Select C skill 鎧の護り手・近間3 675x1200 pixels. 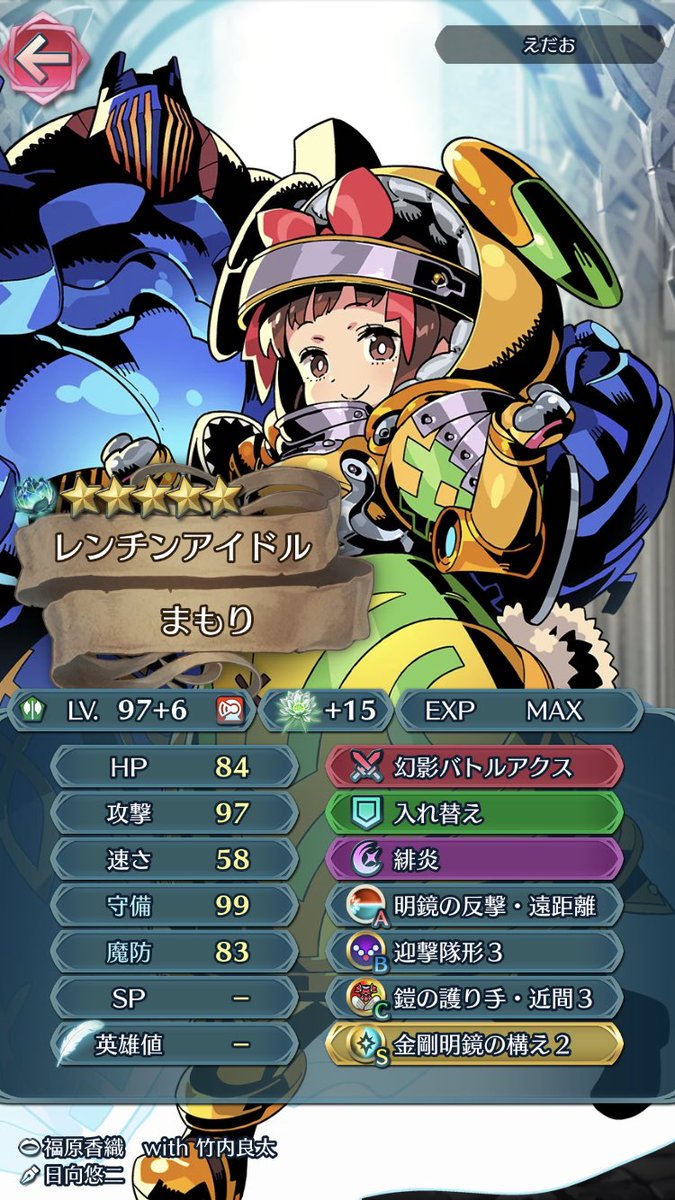tap(474, 998)
